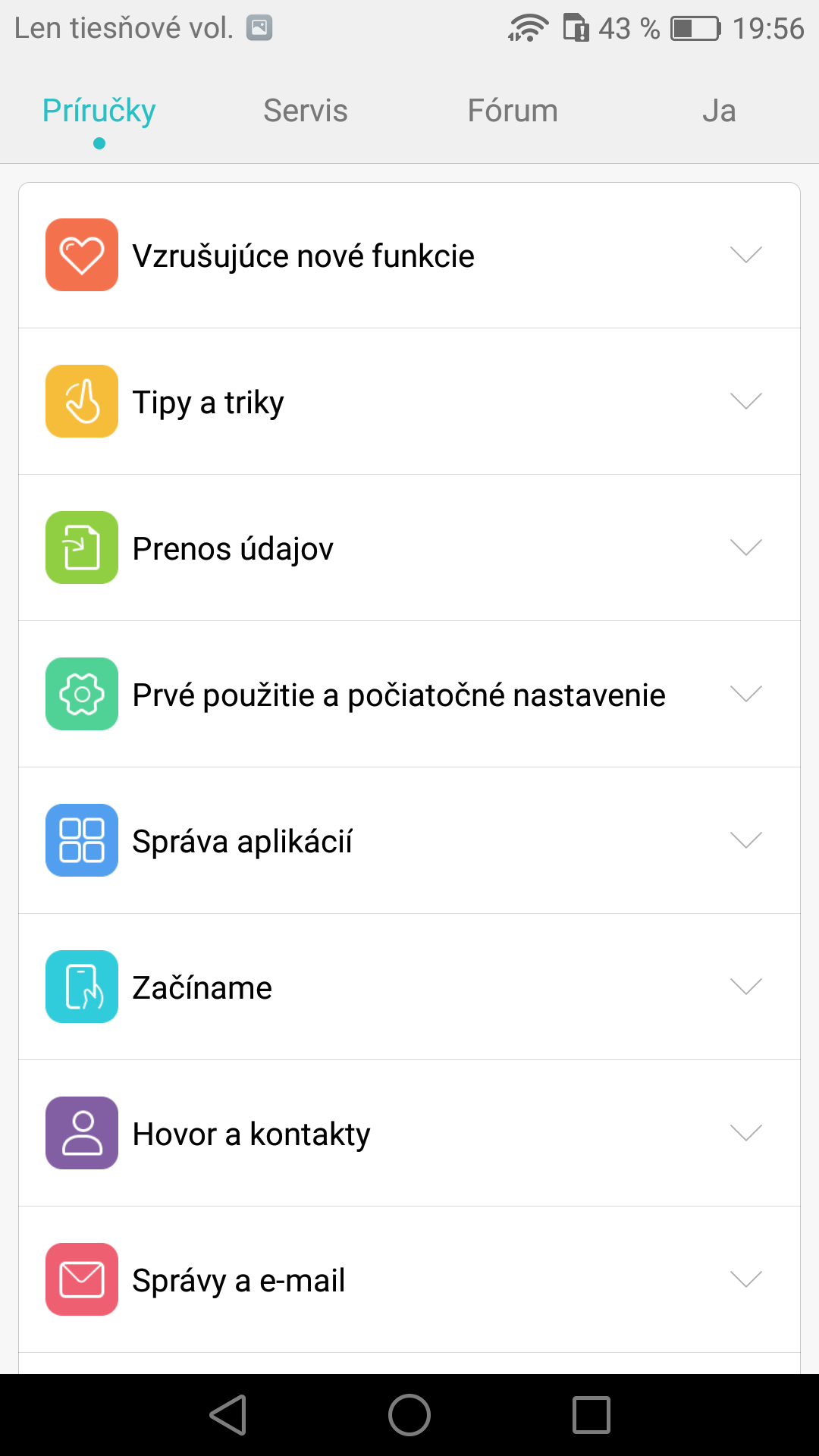819x1456 pixels.
Task: Select the Príručky tab
Action: point(99,111)
